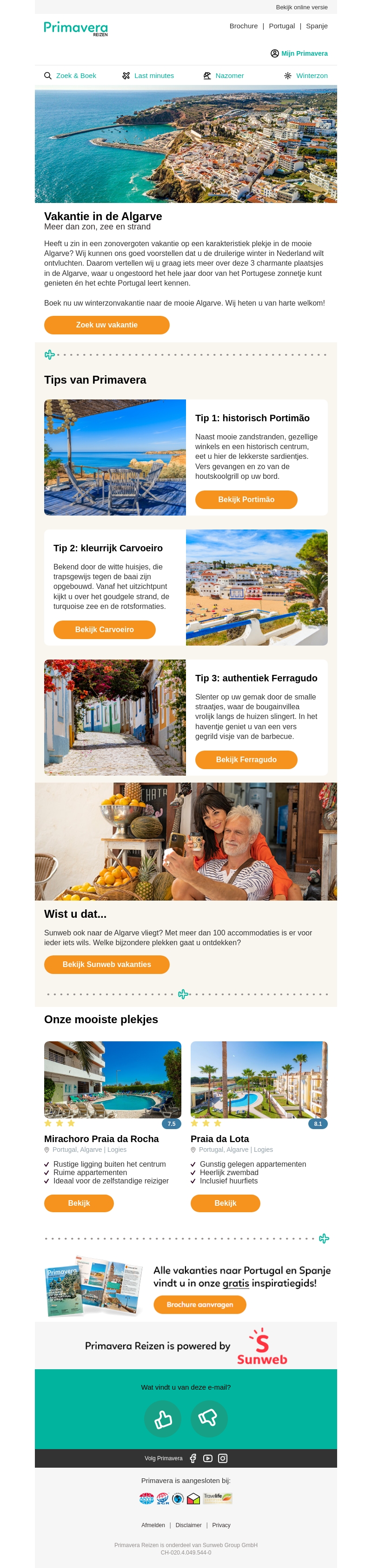The width and height of the screenshot is (372, 1568).
Task: Open Primavera's YouTube channel
Action: coord(207,1458)
